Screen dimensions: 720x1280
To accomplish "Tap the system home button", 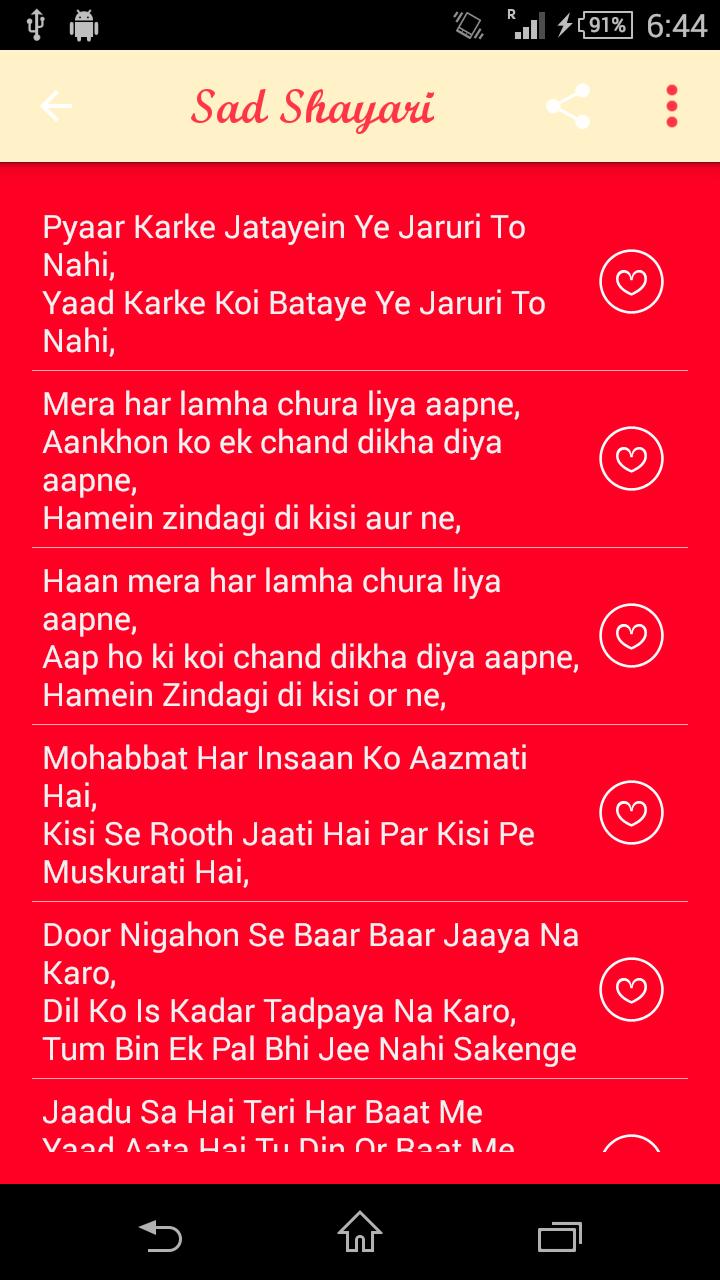I will pyautogui.click(x=360, y=1232).
